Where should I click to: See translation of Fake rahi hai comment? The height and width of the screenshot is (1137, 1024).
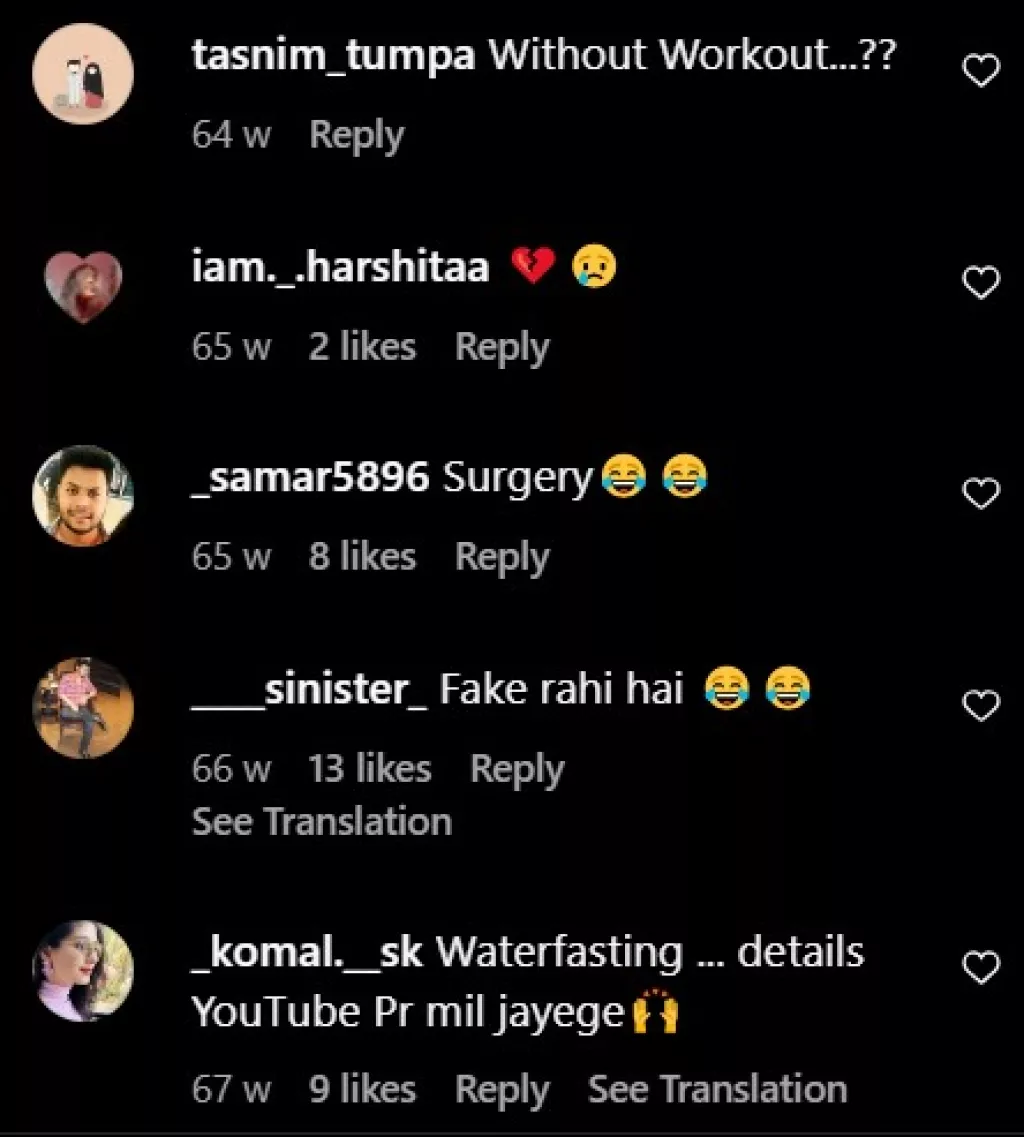[x=321, y=821]
